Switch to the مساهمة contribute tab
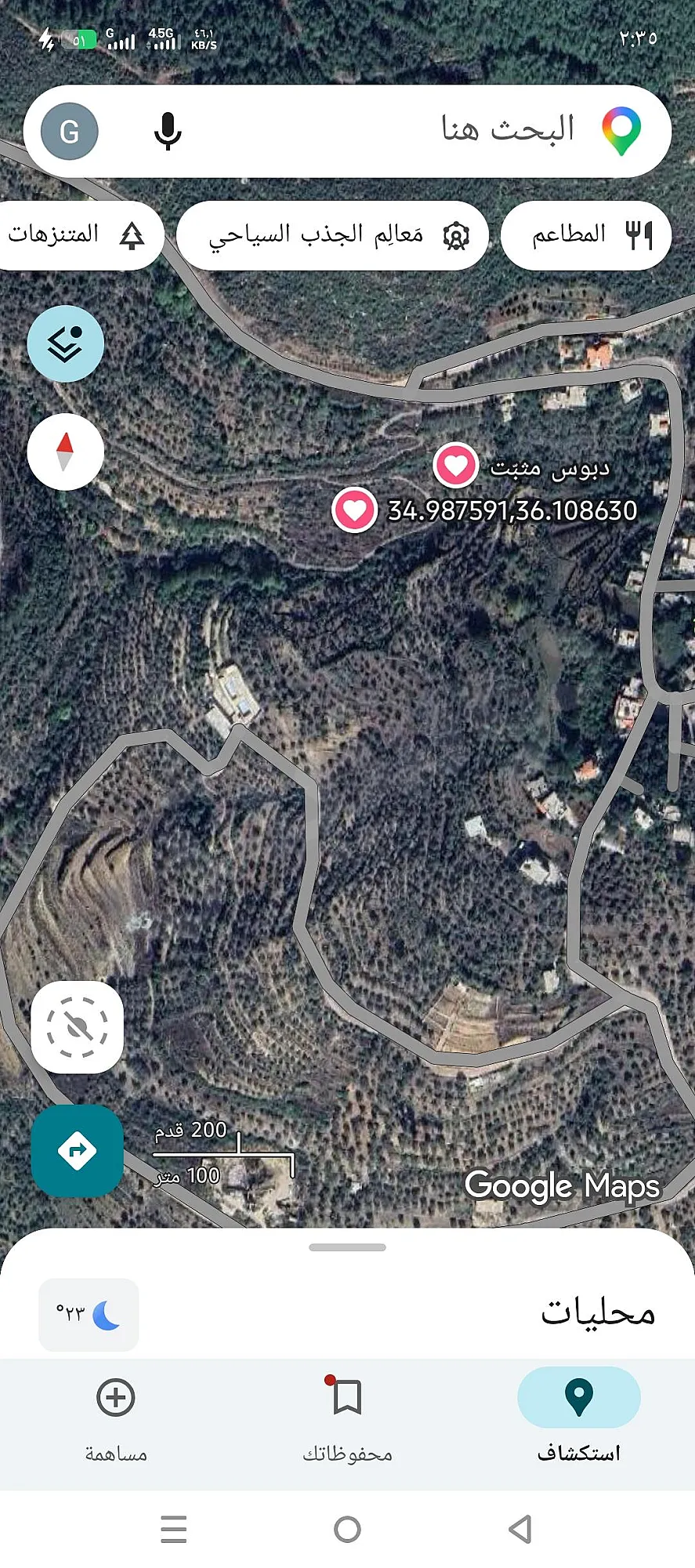Image resolution: width=695 pixels, height=1568 pixels. coord(116,1417)
